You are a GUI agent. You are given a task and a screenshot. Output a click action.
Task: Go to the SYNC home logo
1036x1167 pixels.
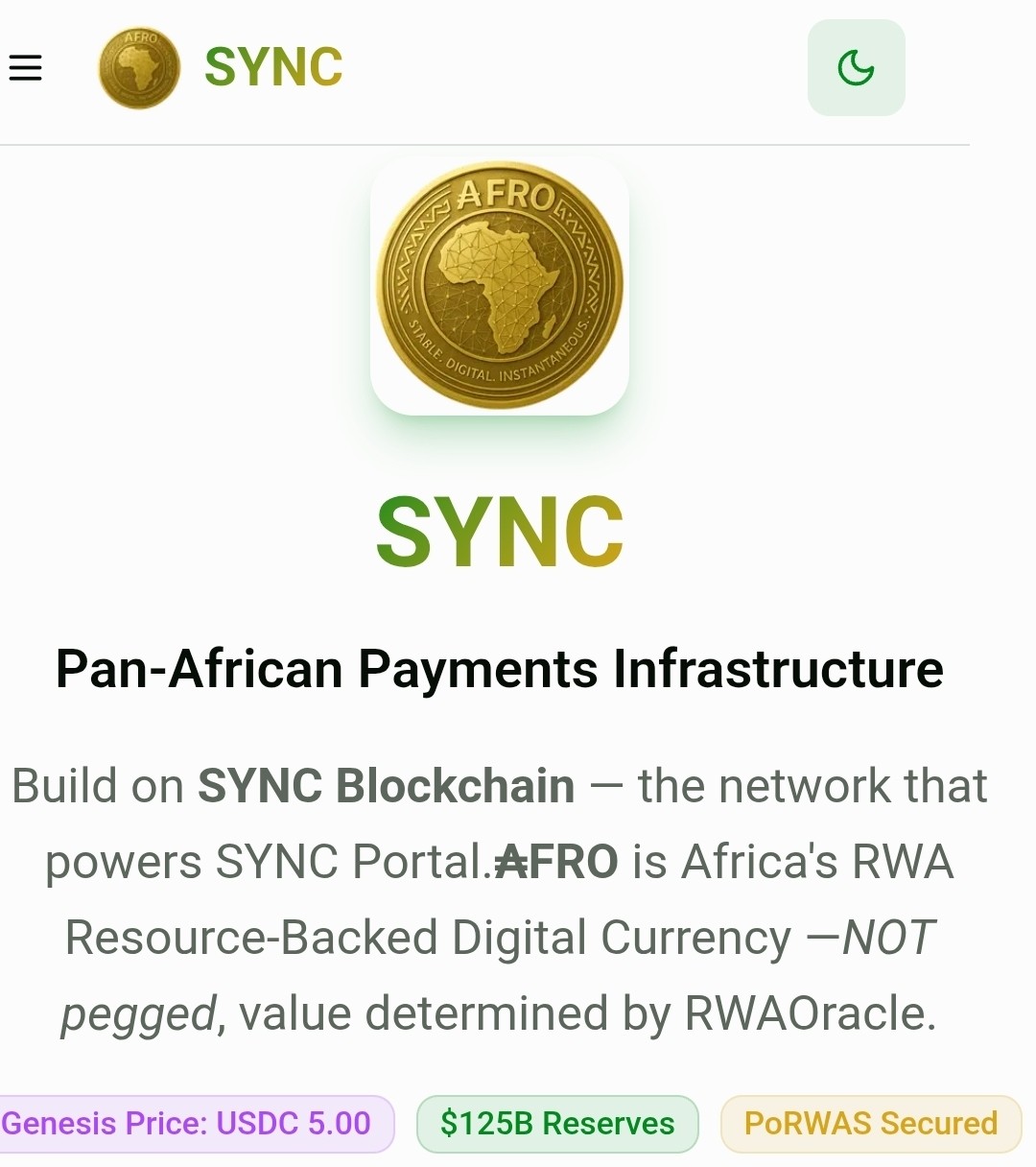tap(221, 67)
